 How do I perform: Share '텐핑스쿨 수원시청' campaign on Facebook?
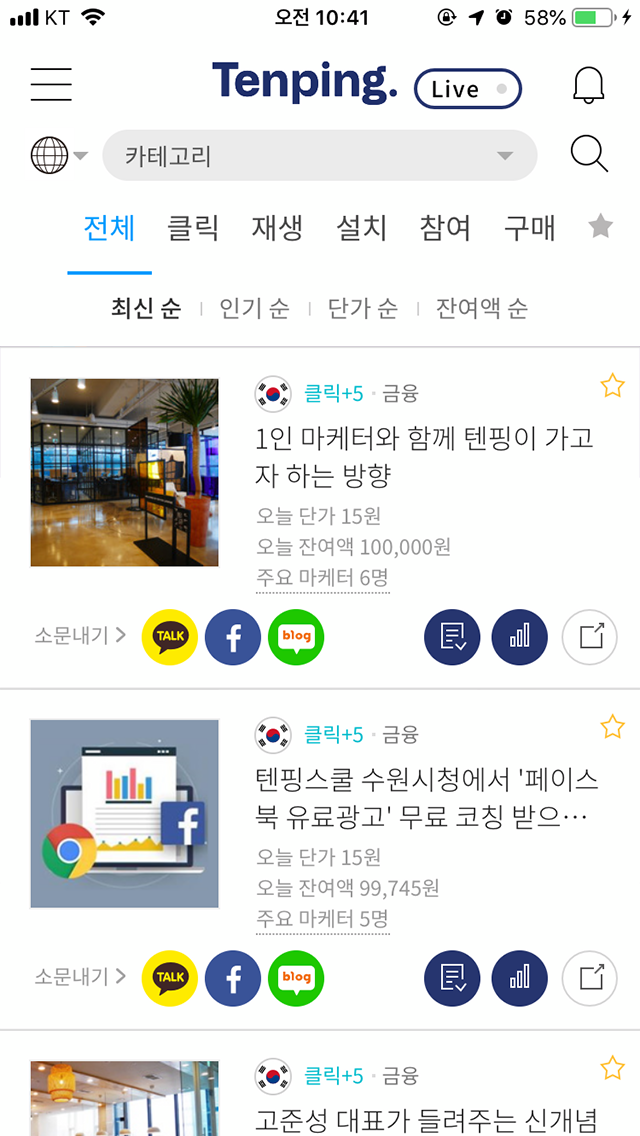(x=233, y=978)
